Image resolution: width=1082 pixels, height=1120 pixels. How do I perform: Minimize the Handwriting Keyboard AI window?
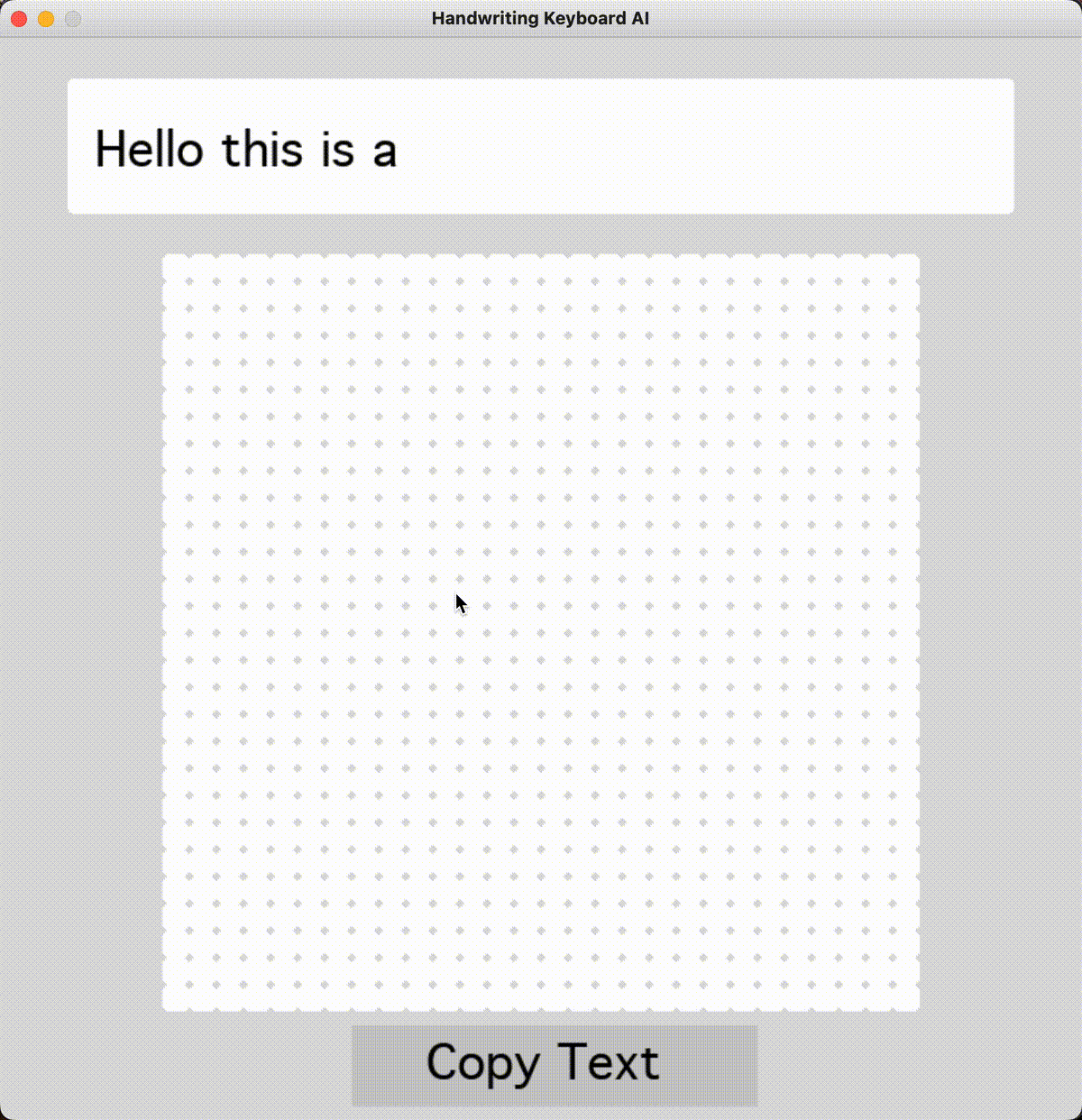coord(44,17)
